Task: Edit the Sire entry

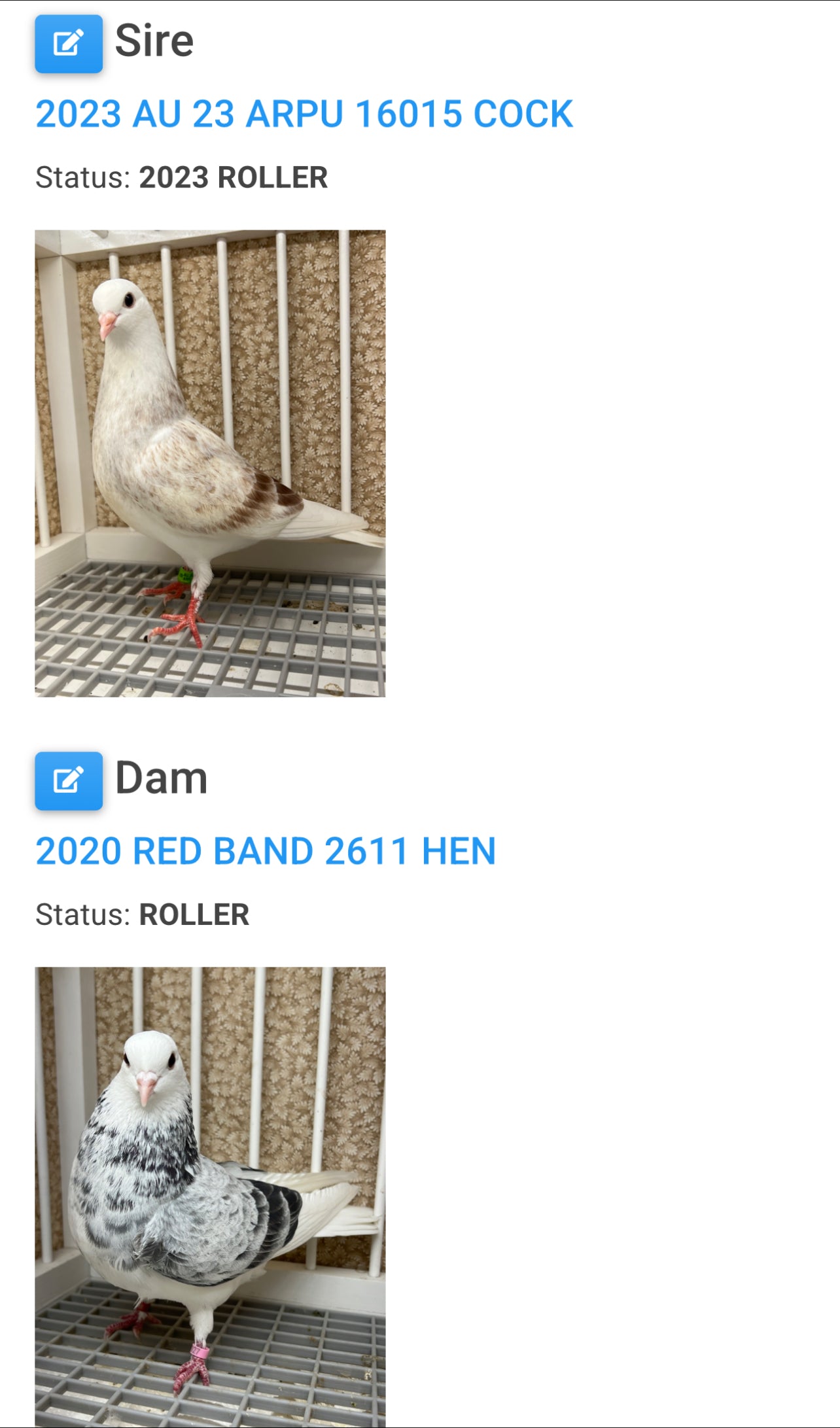Action: pos(69,43)
